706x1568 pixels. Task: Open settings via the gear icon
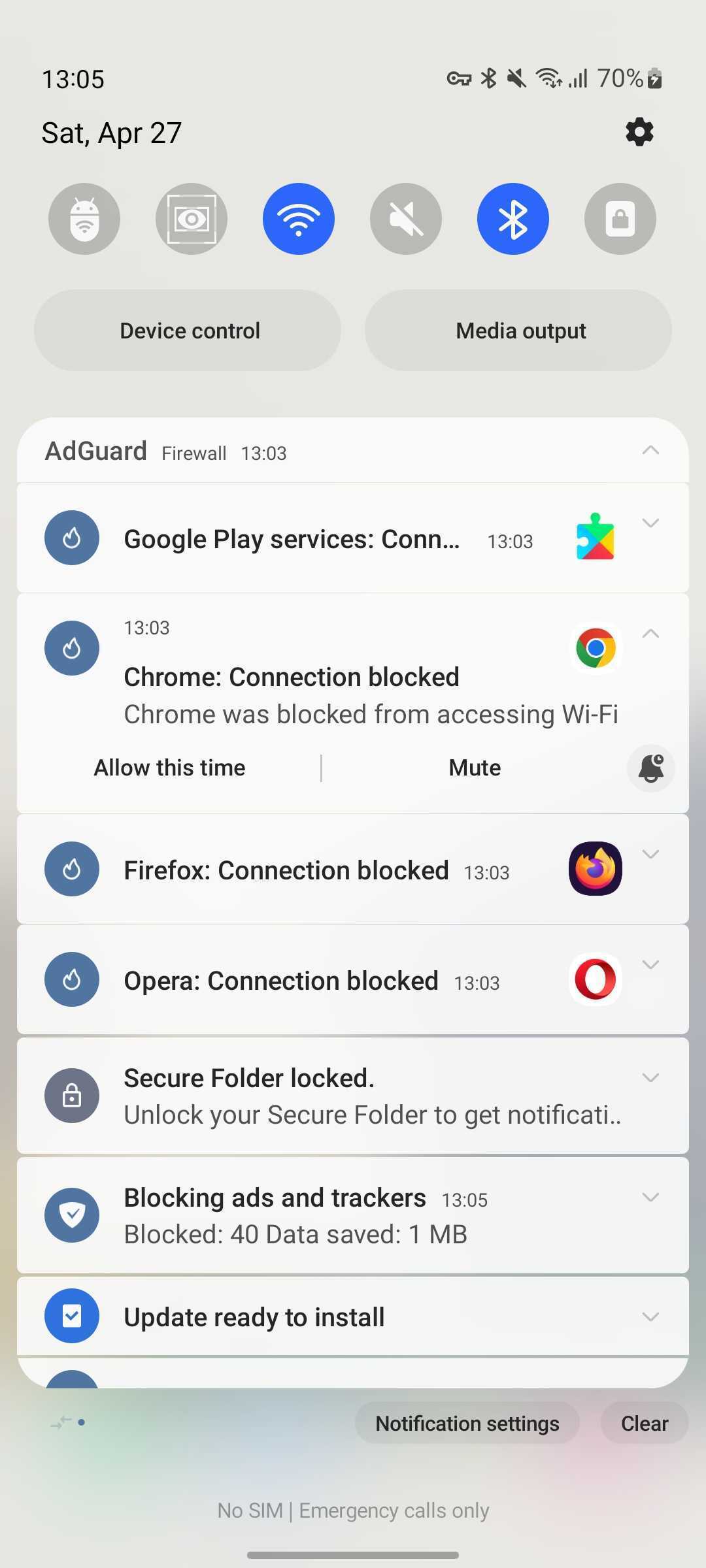[639, 133]
